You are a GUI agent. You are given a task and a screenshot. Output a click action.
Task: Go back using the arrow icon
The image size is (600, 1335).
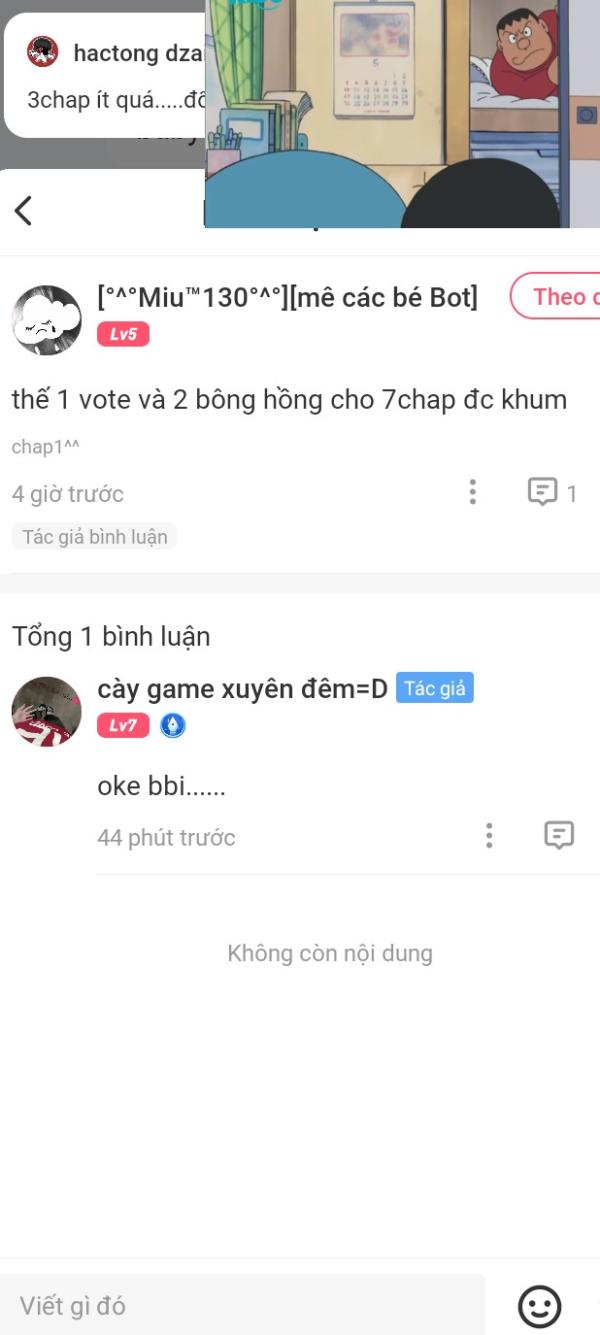23,211
